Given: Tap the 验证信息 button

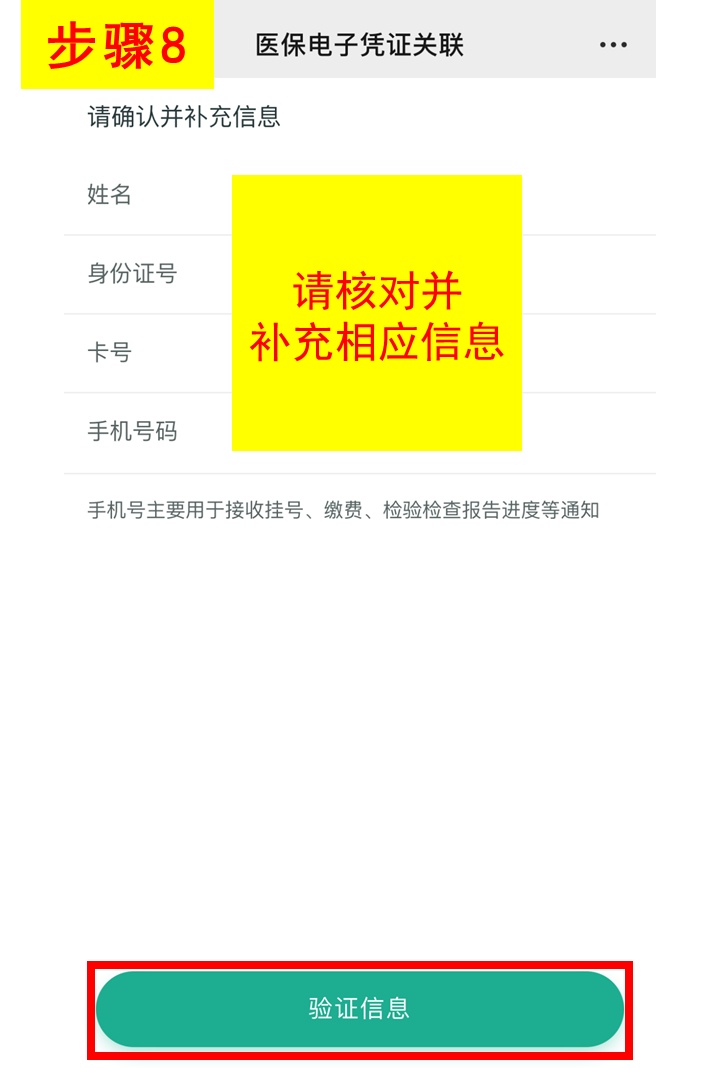Looking at the screenshot, I should pos(360,1008).
